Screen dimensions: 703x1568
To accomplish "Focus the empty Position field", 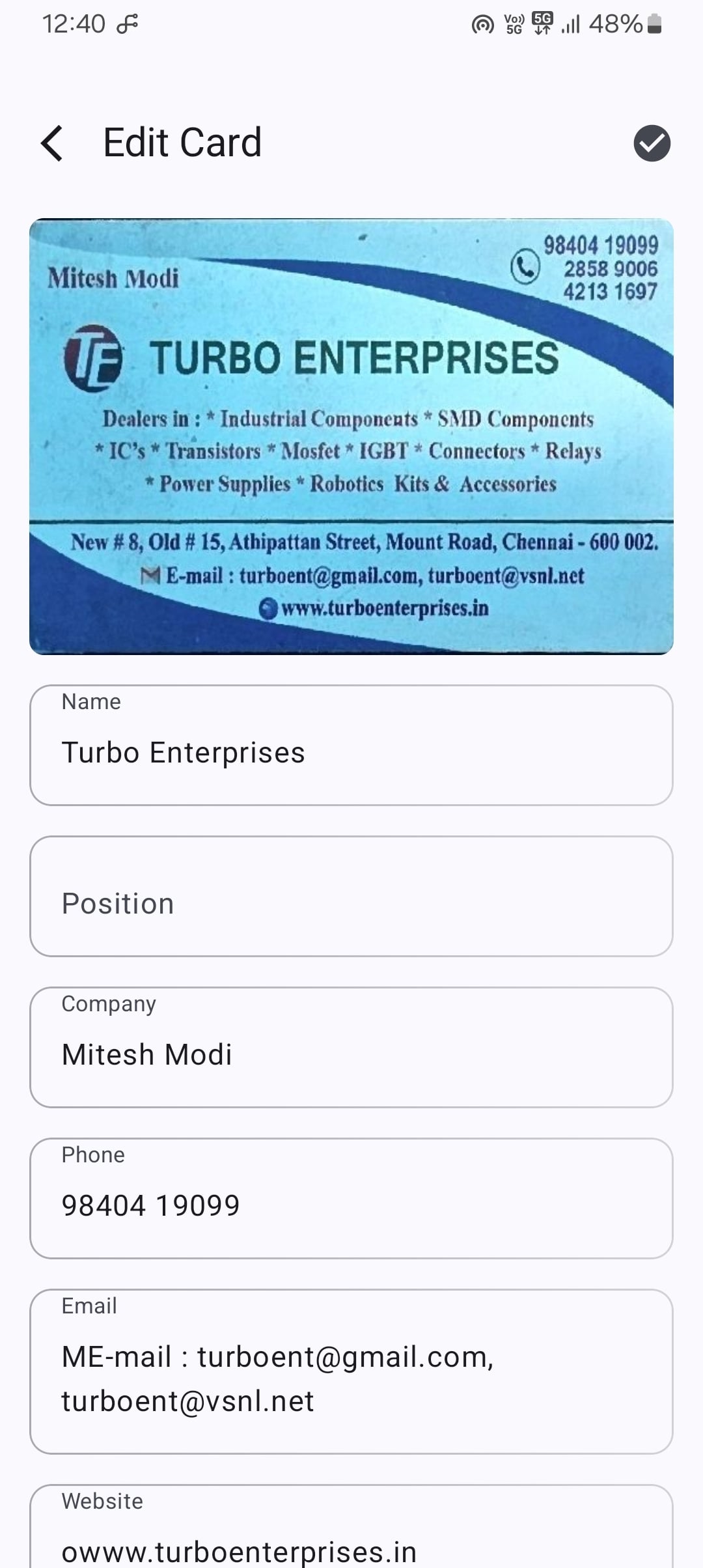I will [351, 903].
